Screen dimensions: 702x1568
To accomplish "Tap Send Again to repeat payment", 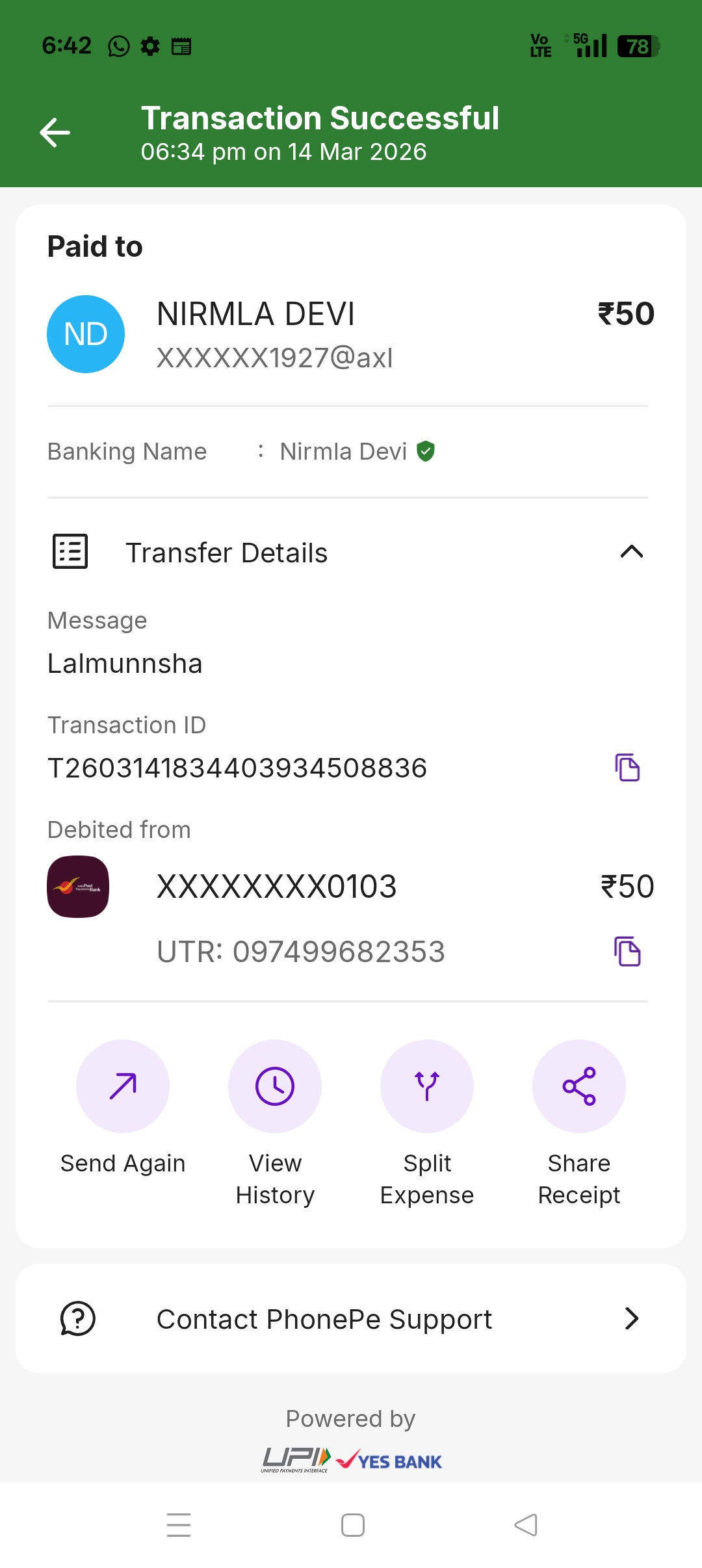I will point(123,1086).
